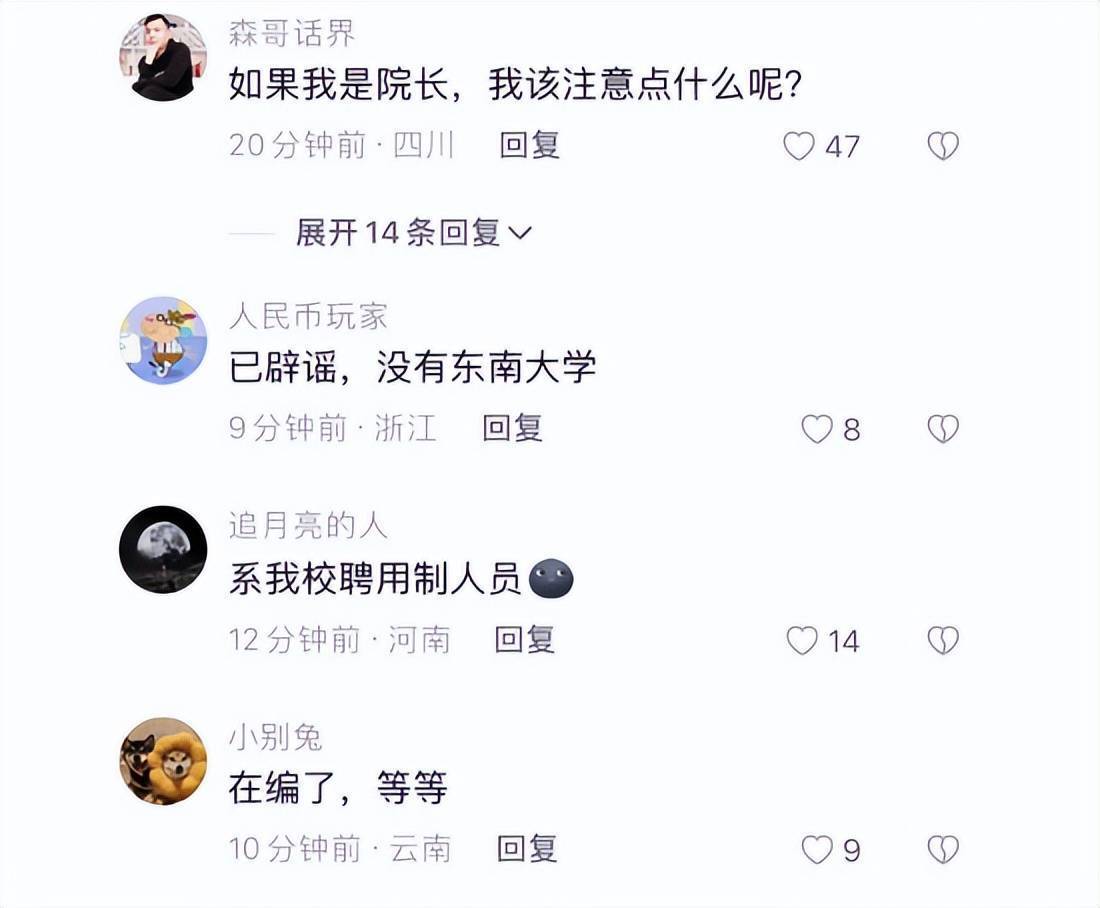This screenshot has width=1100, height=908.
Task: Dislike 人民币玩家's comment
Action: coord(942,429)
